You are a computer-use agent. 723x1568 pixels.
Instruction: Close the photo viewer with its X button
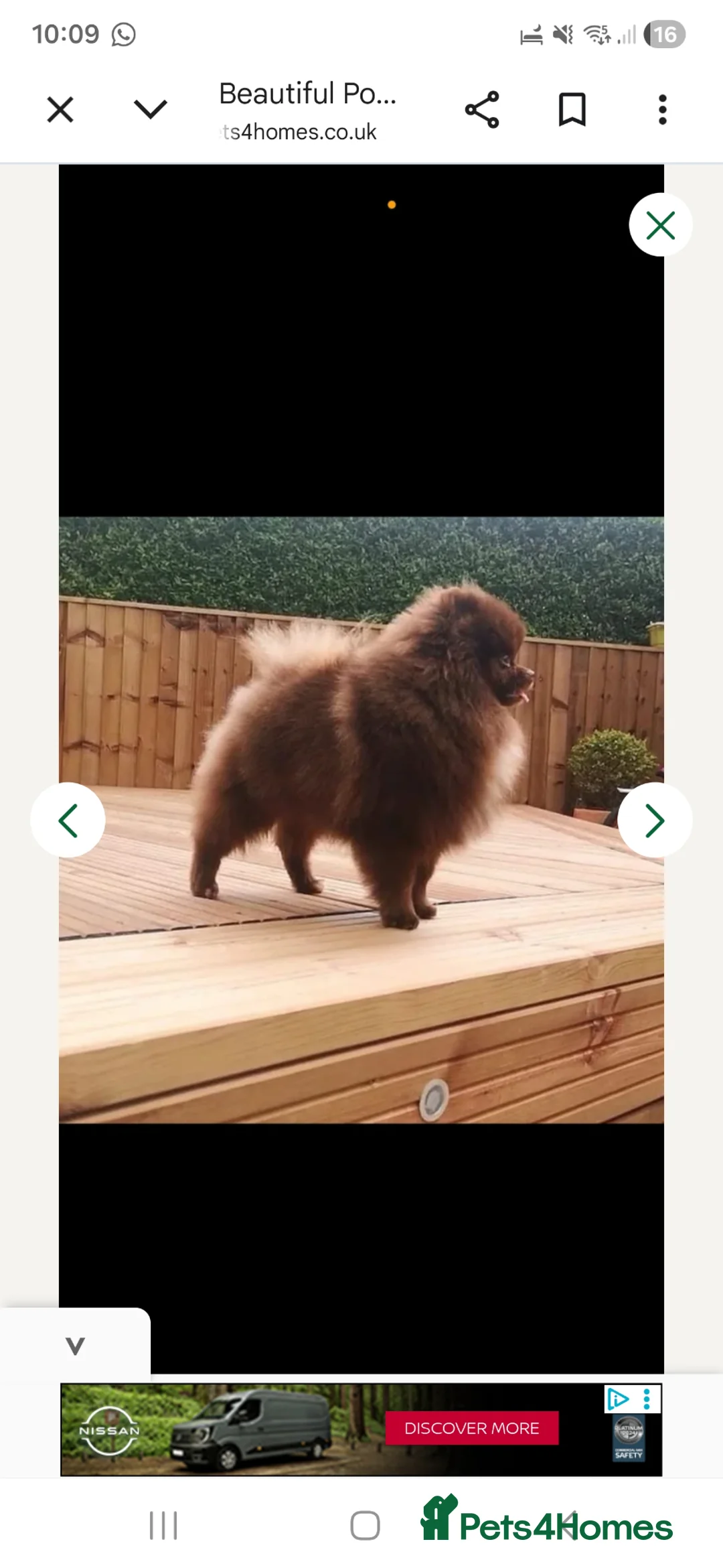point(660,225)
